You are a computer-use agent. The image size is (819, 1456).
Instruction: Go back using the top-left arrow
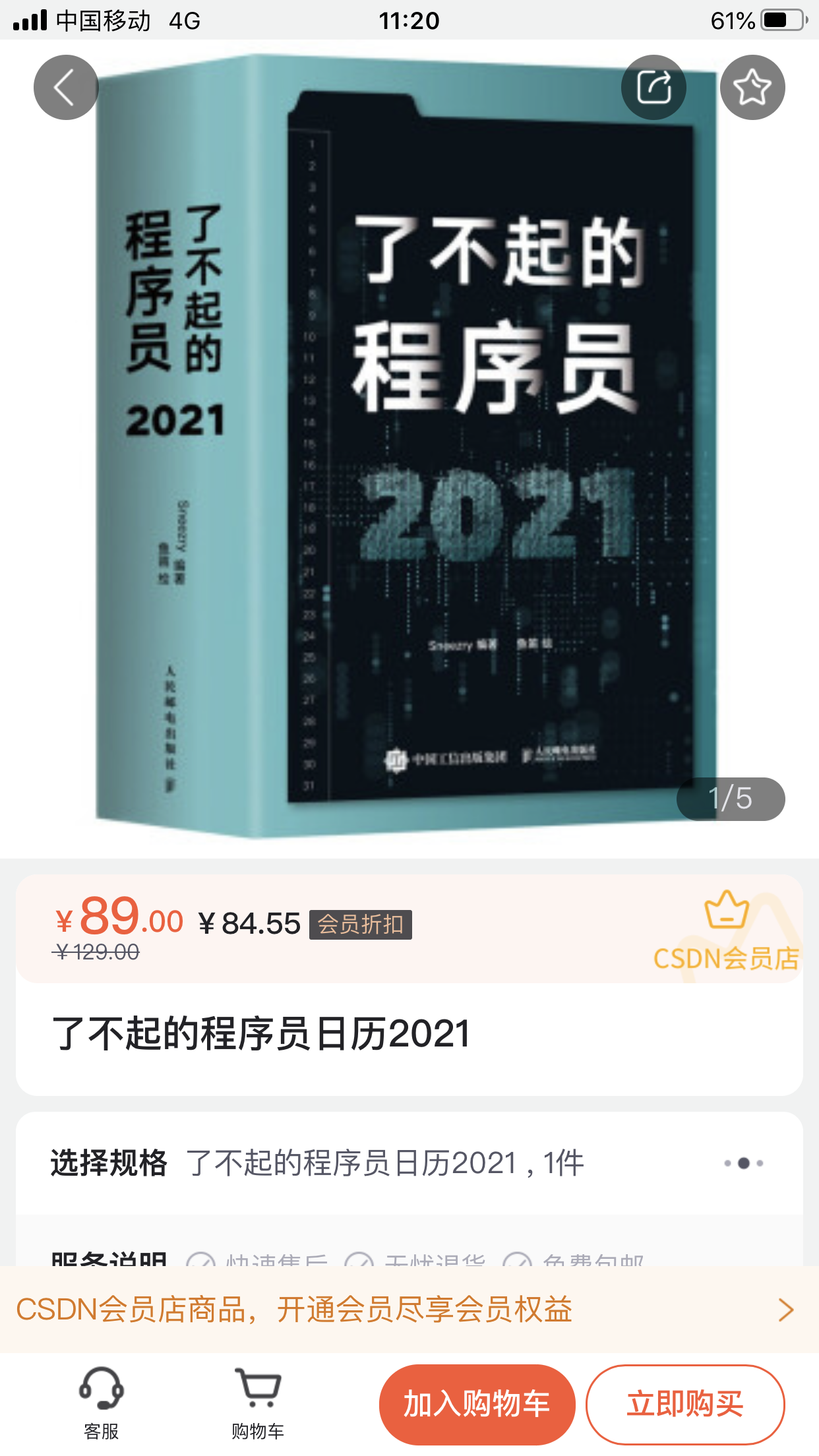pos(66,87)
